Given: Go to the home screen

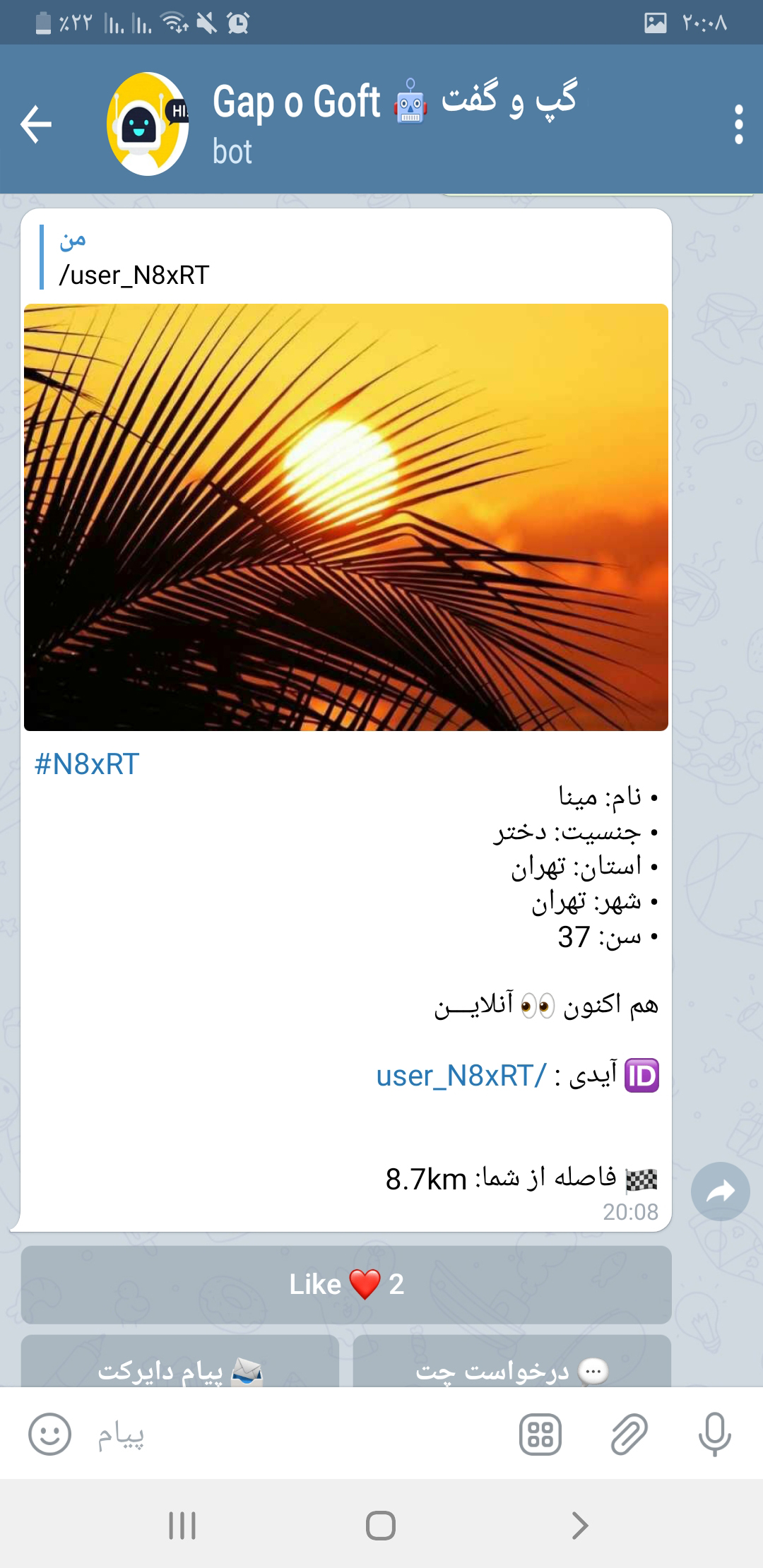Looking at the screenshot, I should (381, 1526).
